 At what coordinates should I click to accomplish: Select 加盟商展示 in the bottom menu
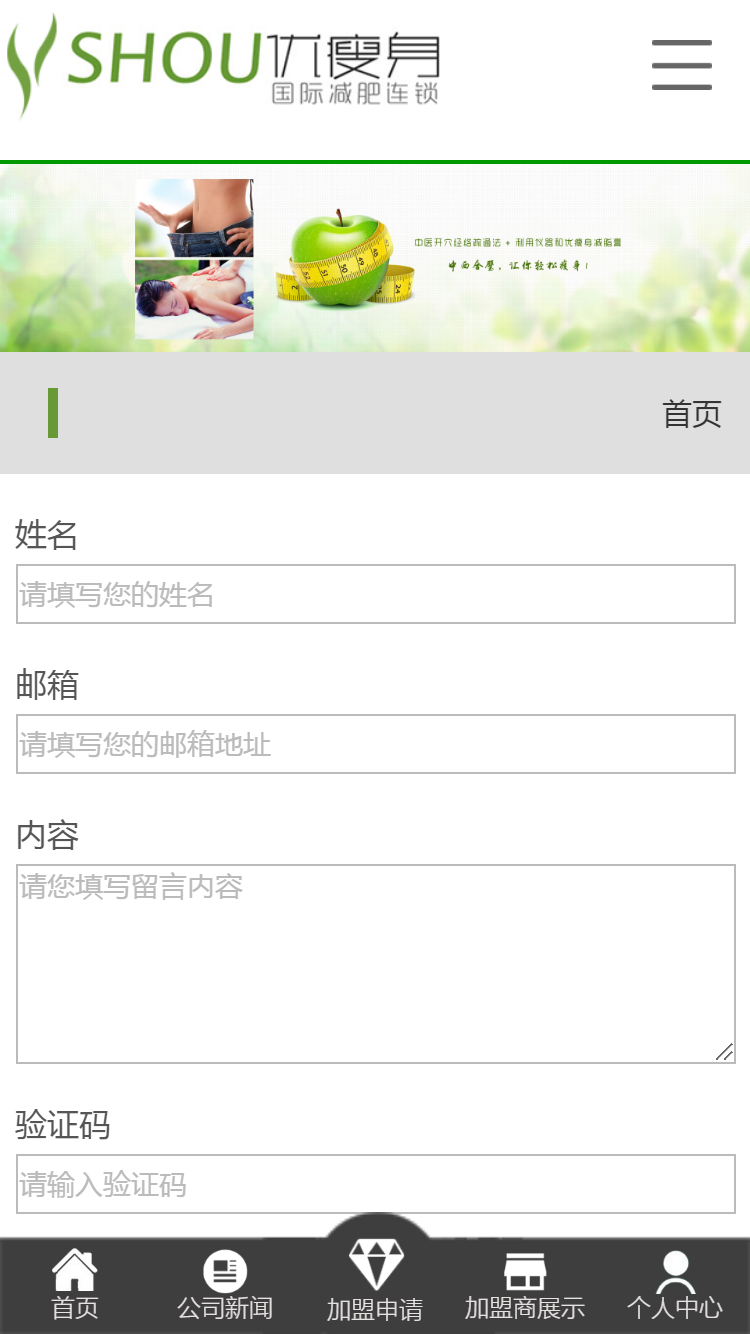[x=525, y=1306]
